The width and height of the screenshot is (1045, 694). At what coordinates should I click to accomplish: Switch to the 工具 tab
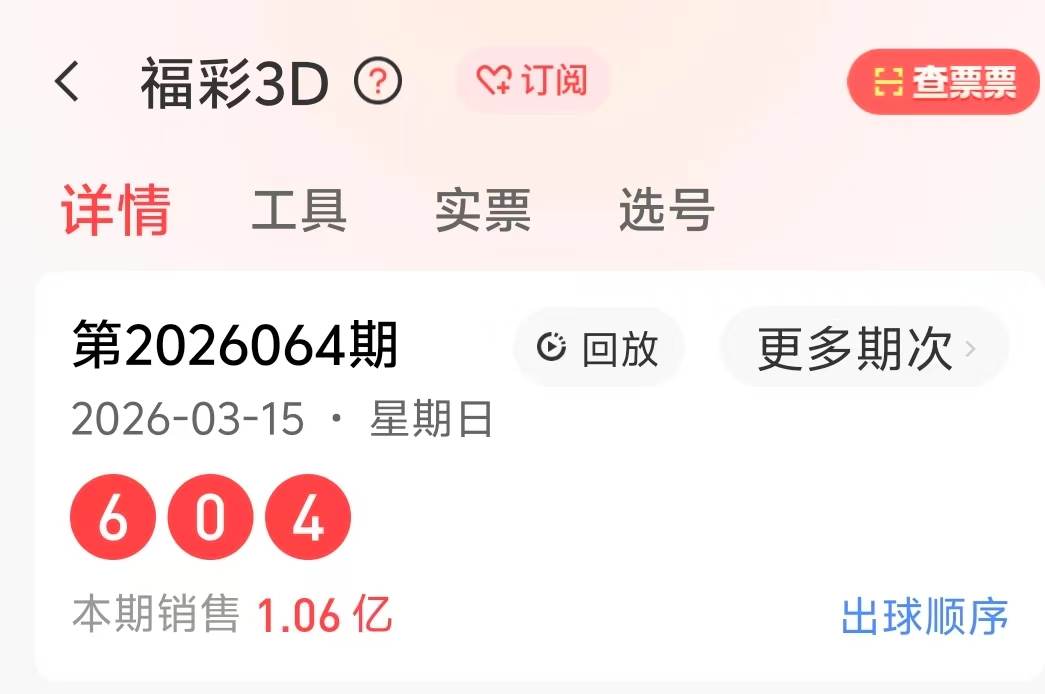299,210
